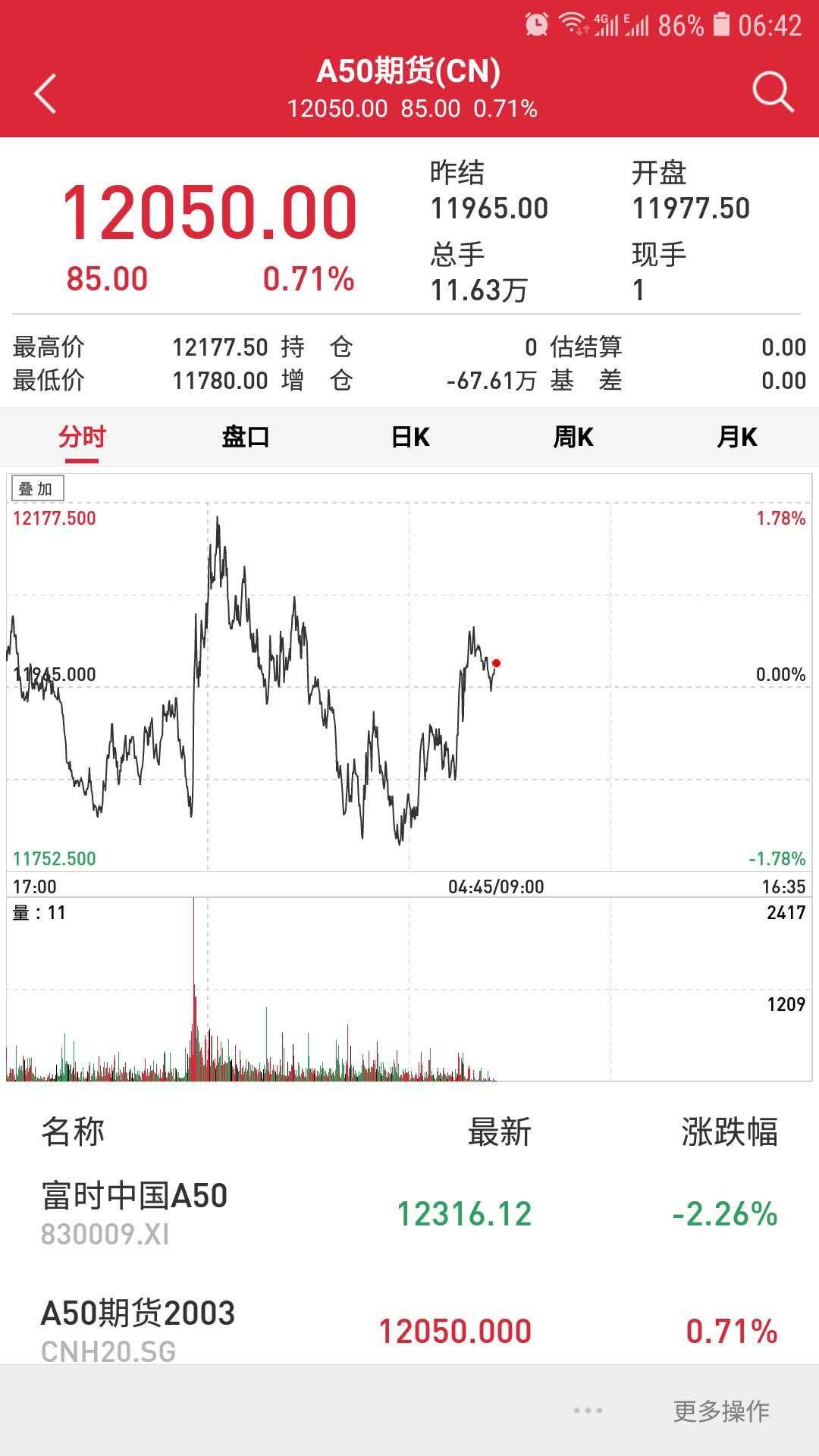819x1456 pixels.
Task: Go back using the top-left arrow
Action: point(45,93)
